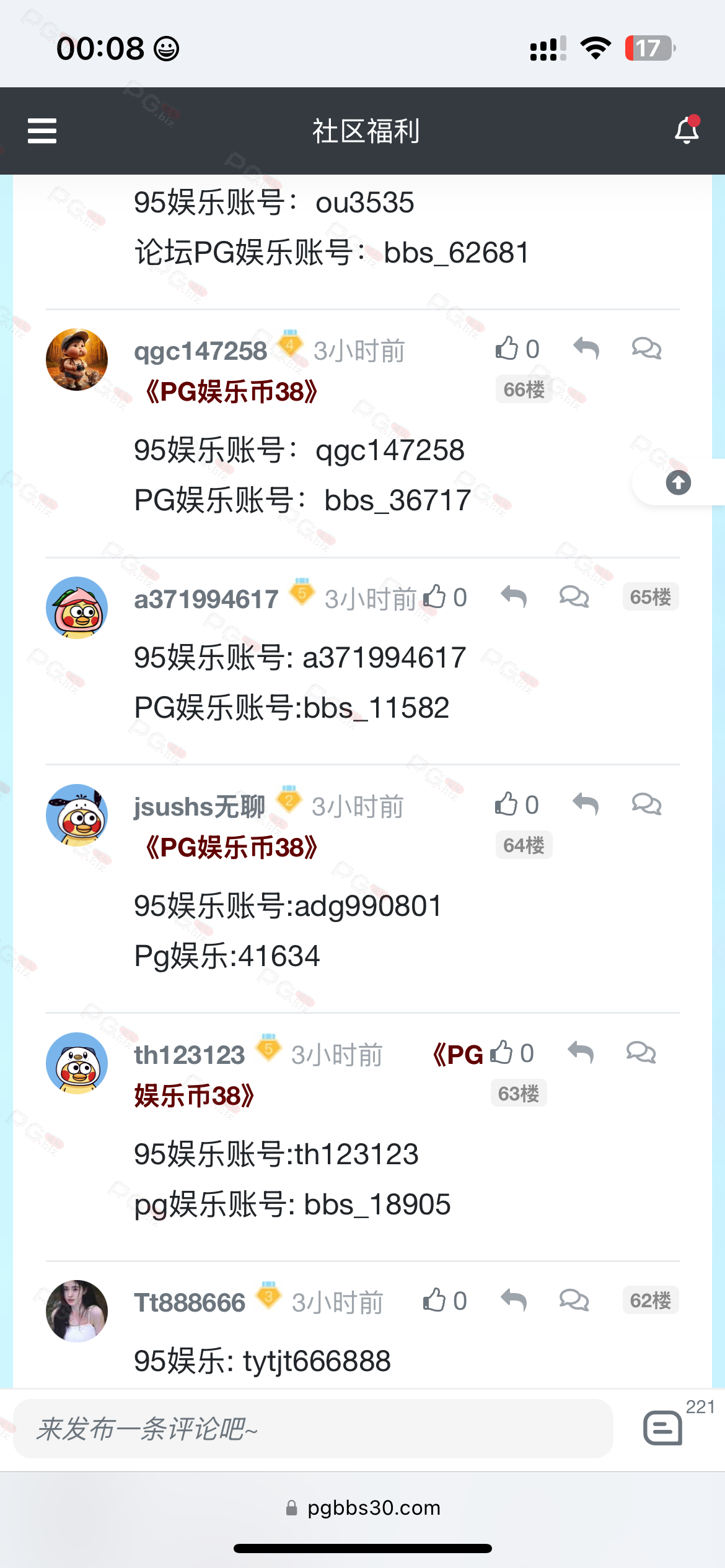Open comments on qgc147258's post

646,349
